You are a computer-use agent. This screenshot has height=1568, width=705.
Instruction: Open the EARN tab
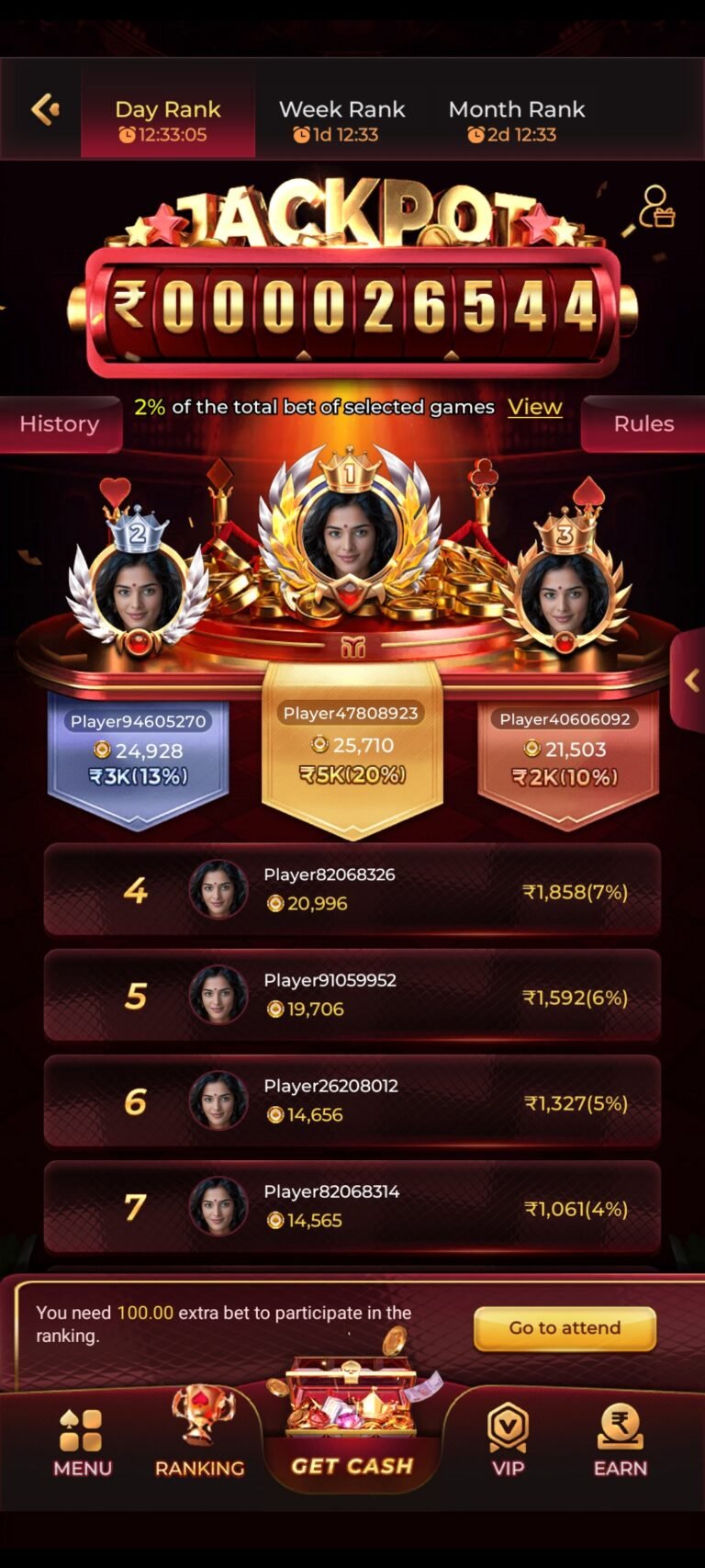[620, 1442]
